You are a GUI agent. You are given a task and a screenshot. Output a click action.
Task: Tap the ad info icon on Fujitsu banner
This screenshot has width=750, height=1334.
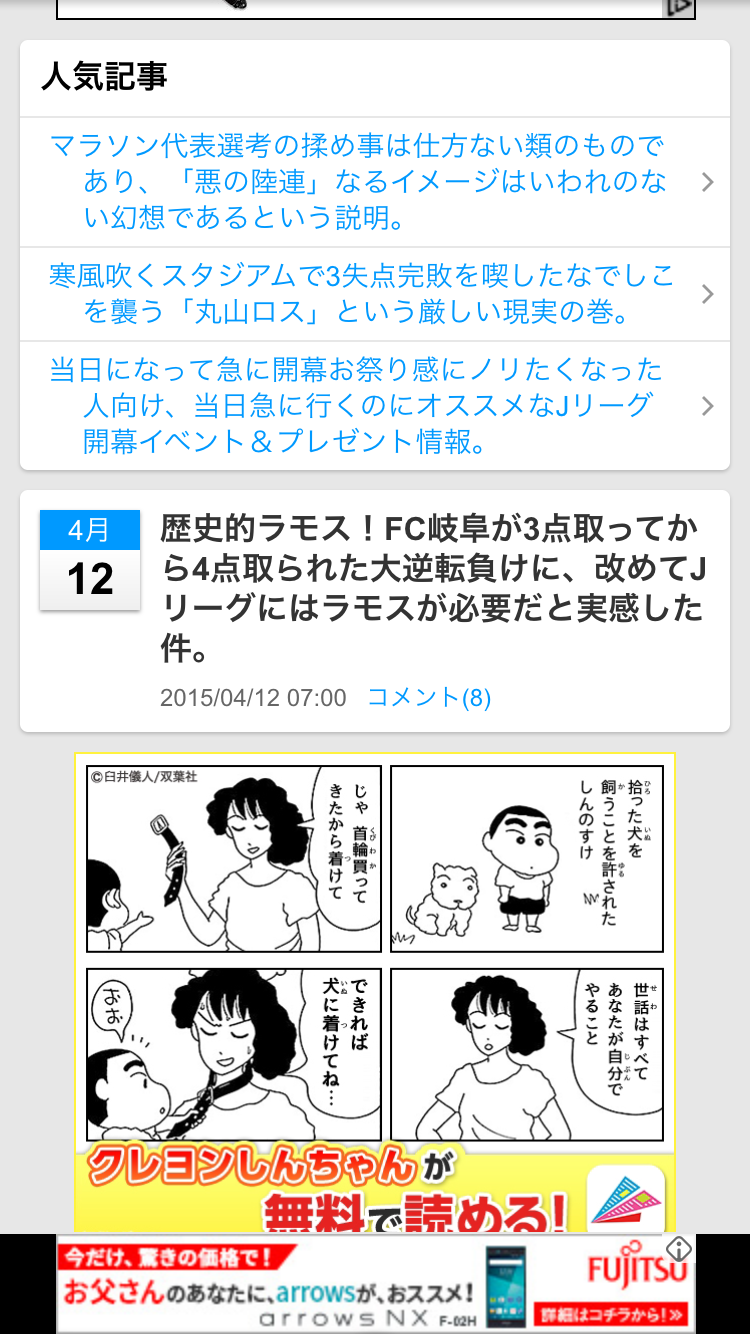coord(679,1248)
